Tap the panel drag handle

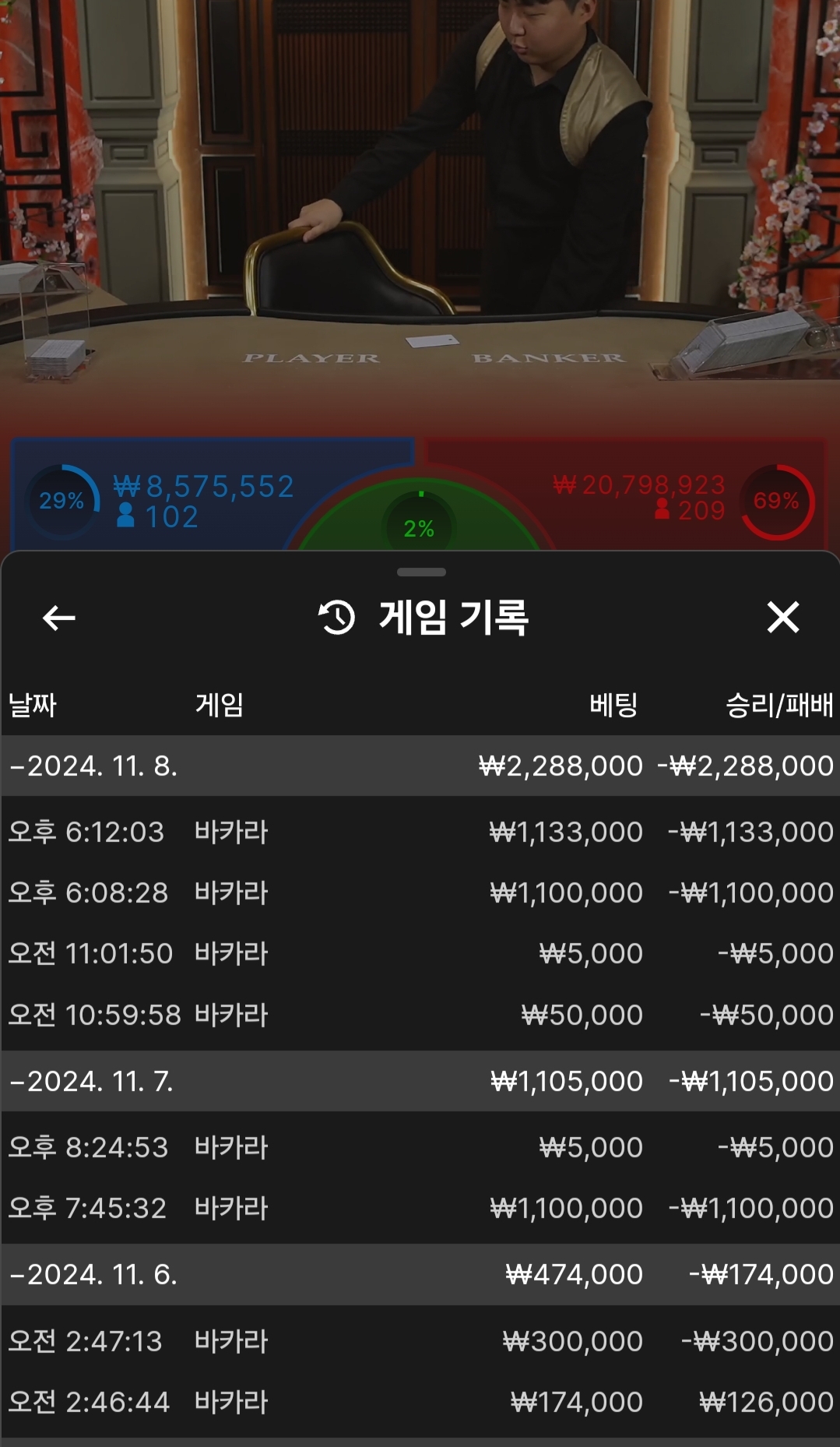pyautogui.click(x=421, y=572)
